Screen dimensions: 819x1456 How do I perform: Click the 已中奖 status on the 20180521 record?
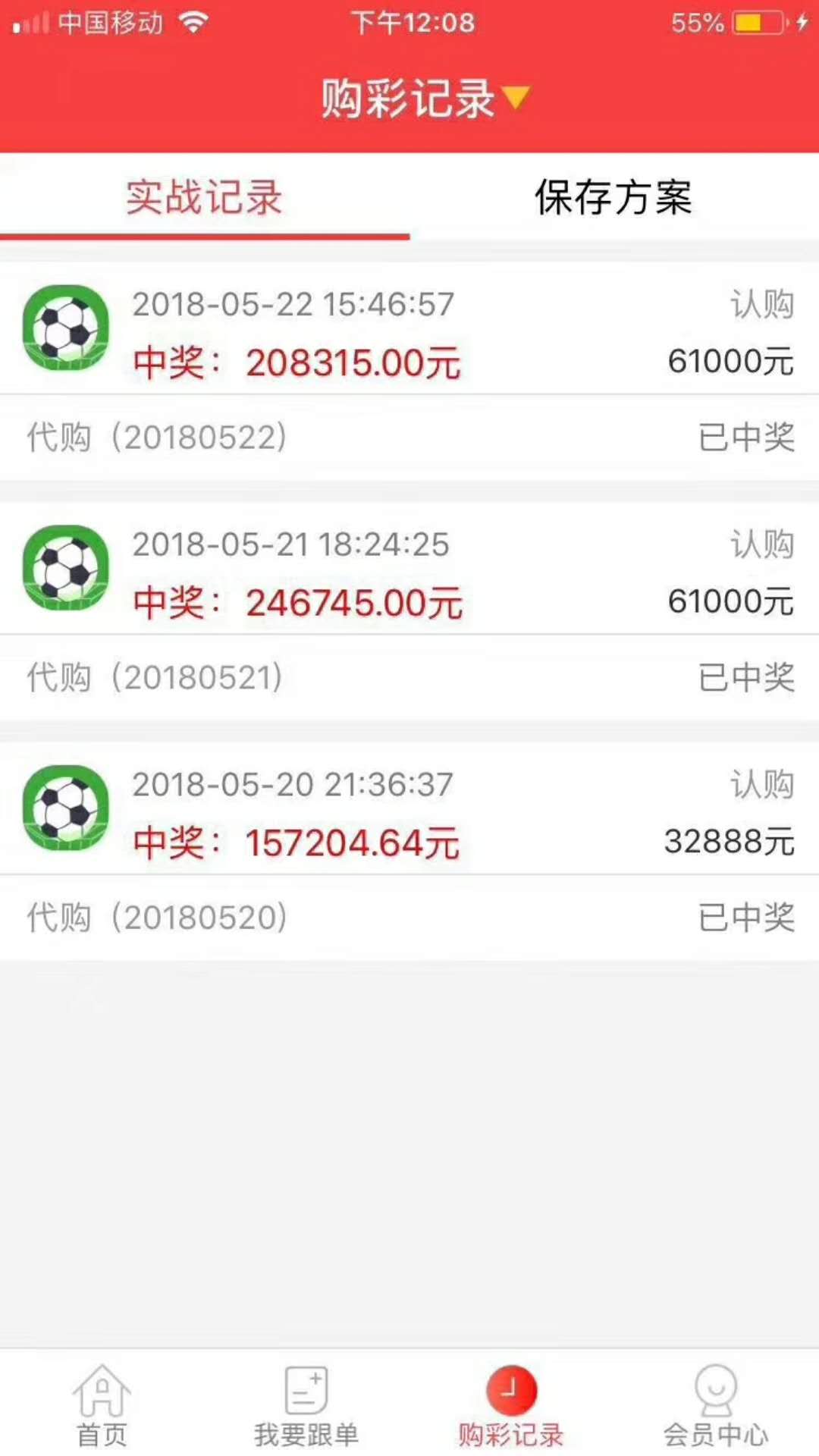pos(747,677)
